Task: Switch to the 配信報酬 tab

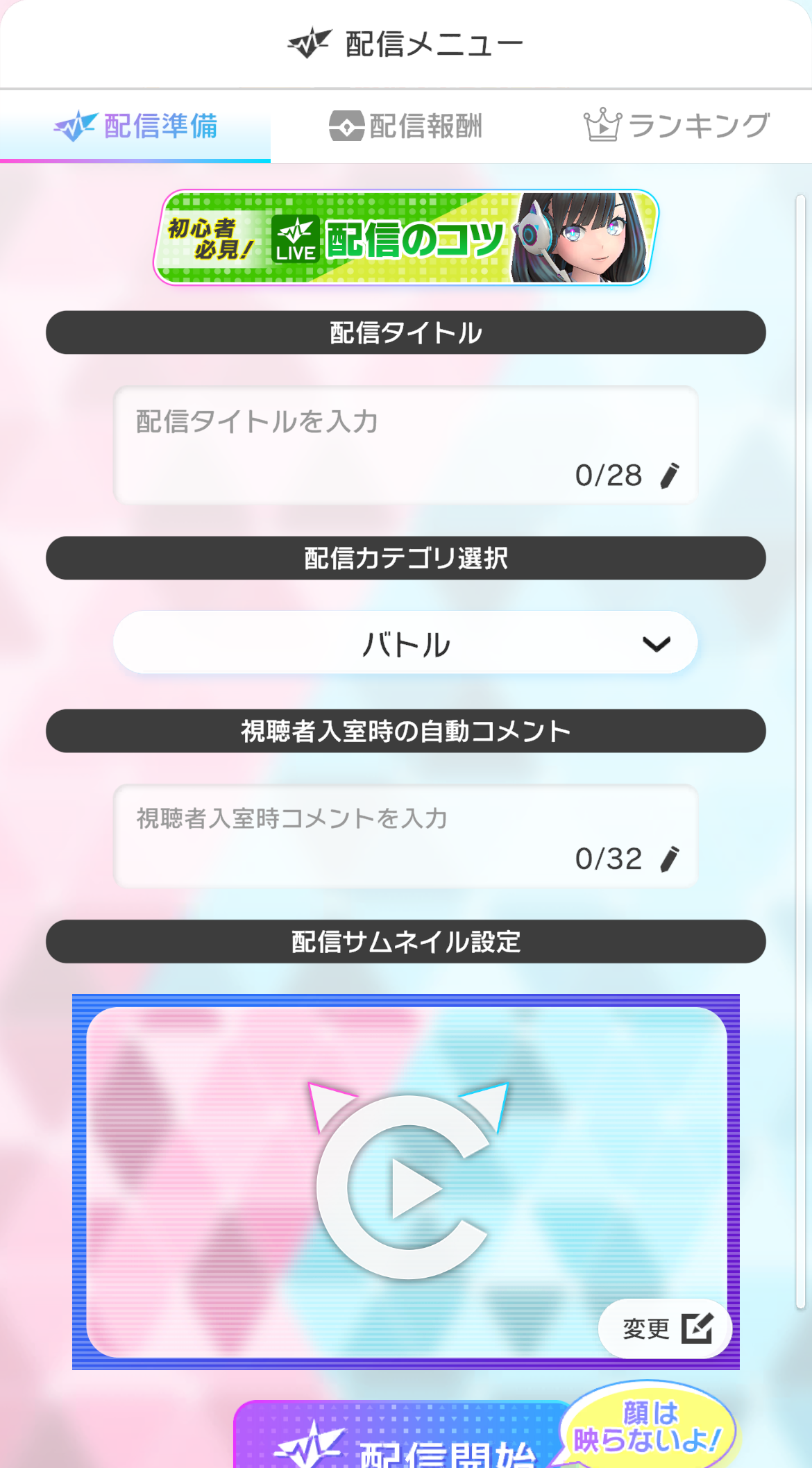Action: tap(405, 126)
